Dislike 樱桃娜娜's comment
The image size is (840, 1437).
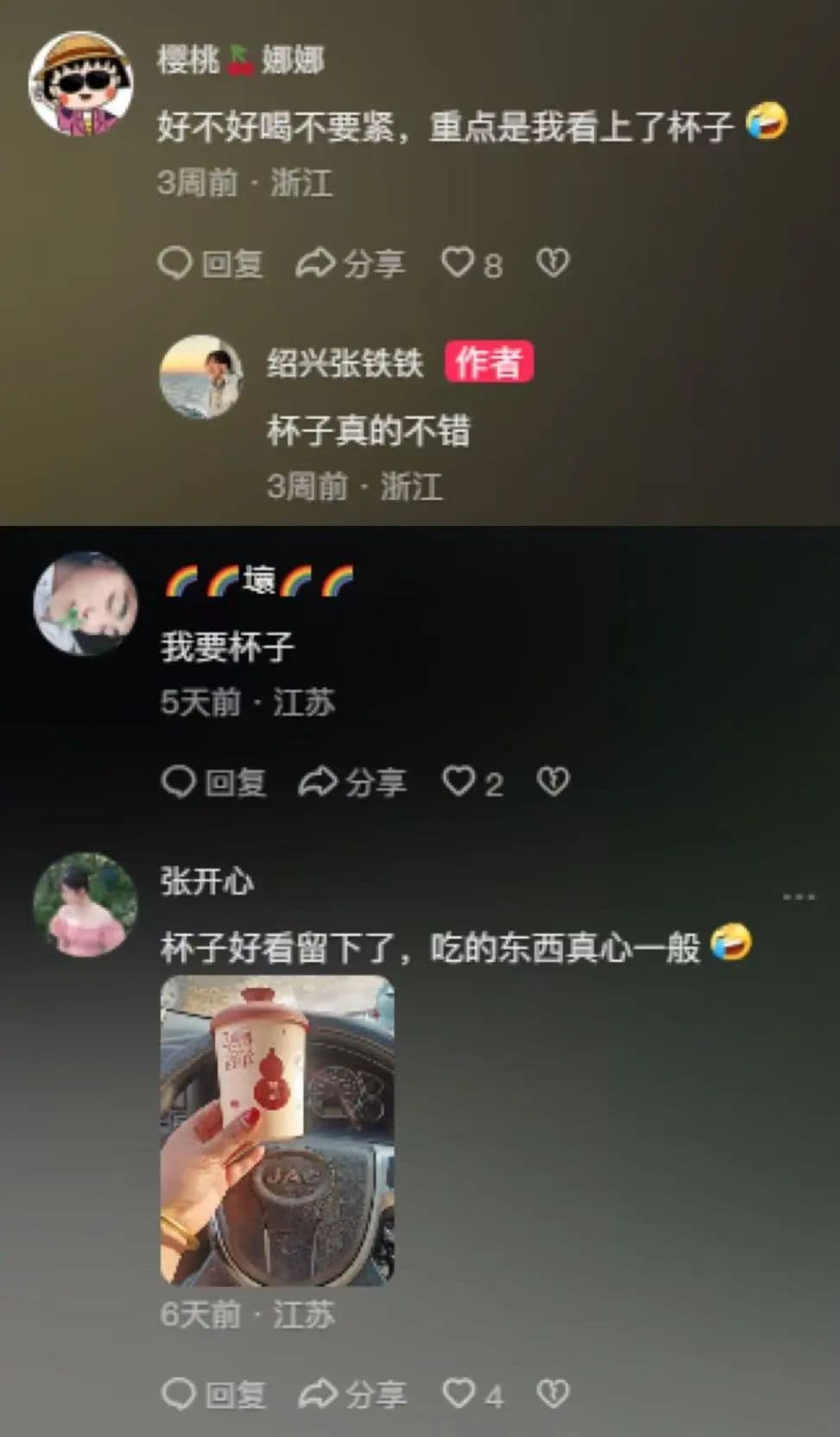pos(553,263)
